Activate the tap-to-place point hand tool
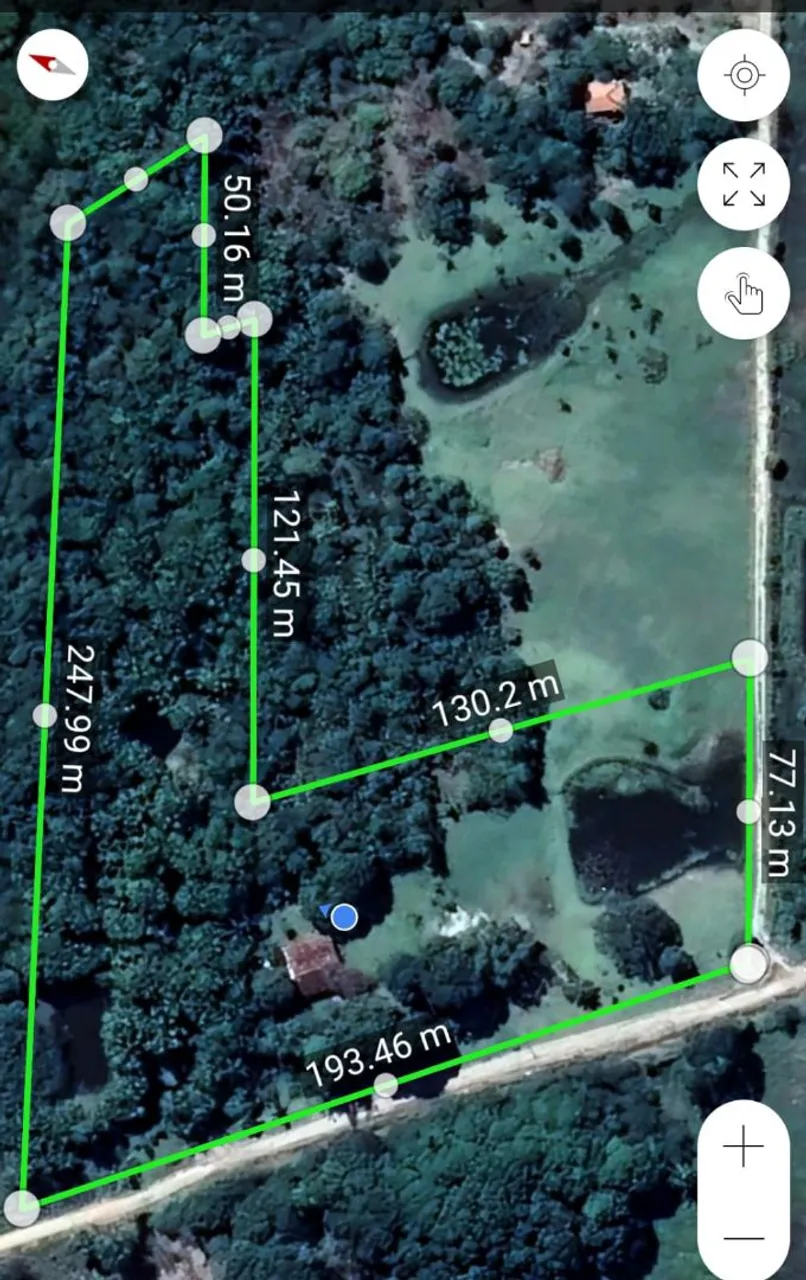Image resolution: width=806 pixels, height=1280 pixels. 743,293
